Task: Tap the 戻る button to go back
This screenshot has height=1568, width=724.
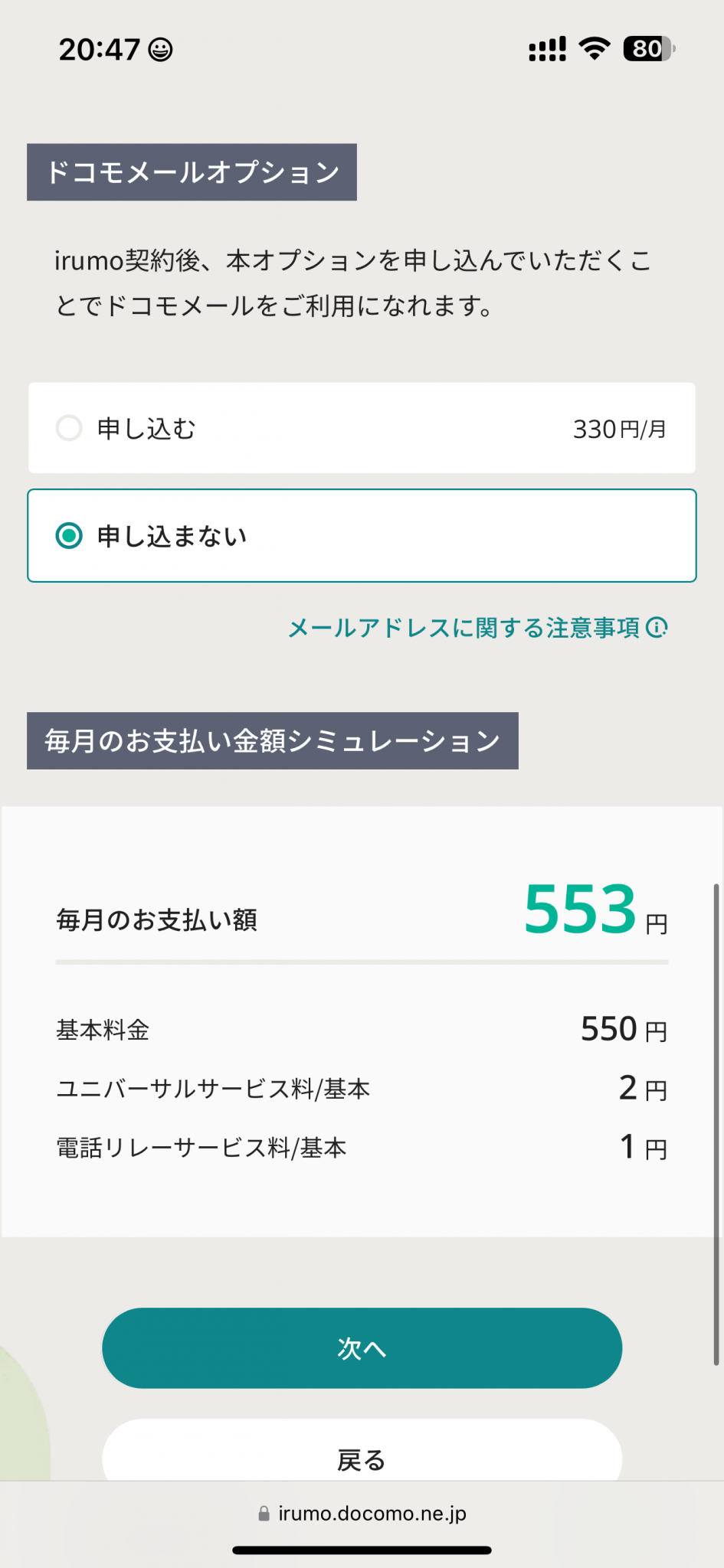Action: pos(362,1459)
